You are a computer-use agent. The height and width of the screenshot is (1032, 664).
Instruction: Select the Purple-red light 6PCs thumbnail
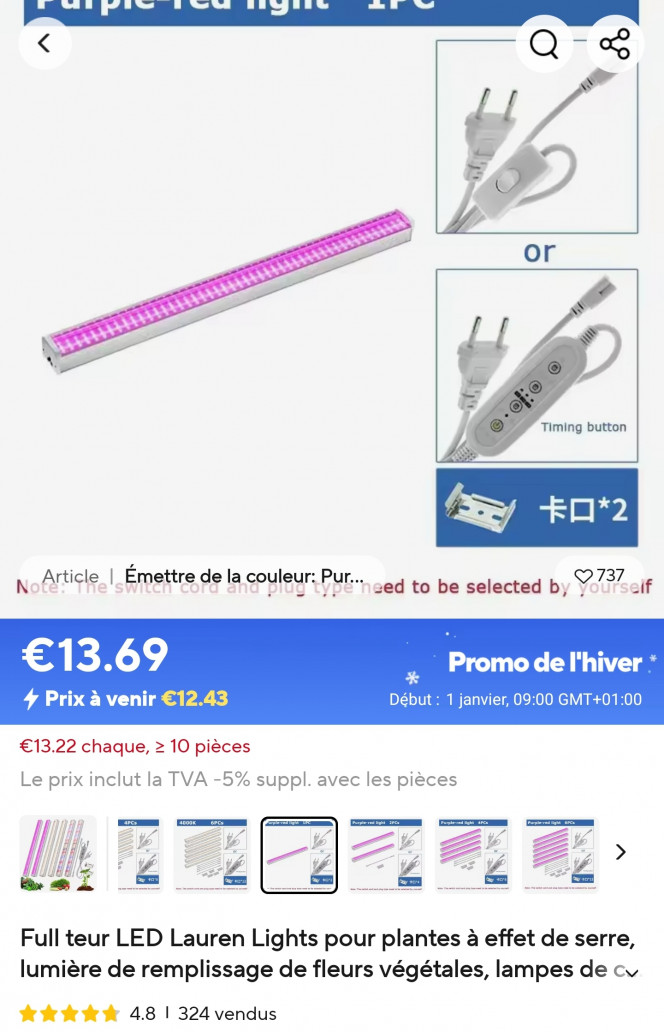pos(560,854)
